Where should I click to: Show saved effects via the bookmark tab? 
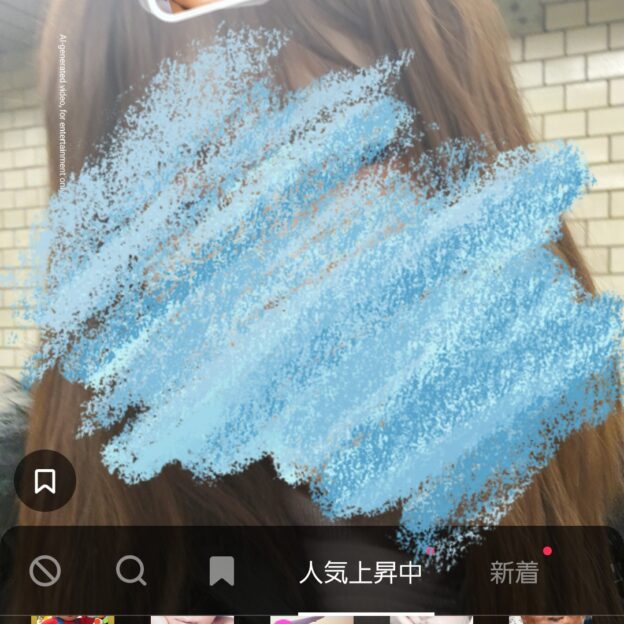coord(221,572)
